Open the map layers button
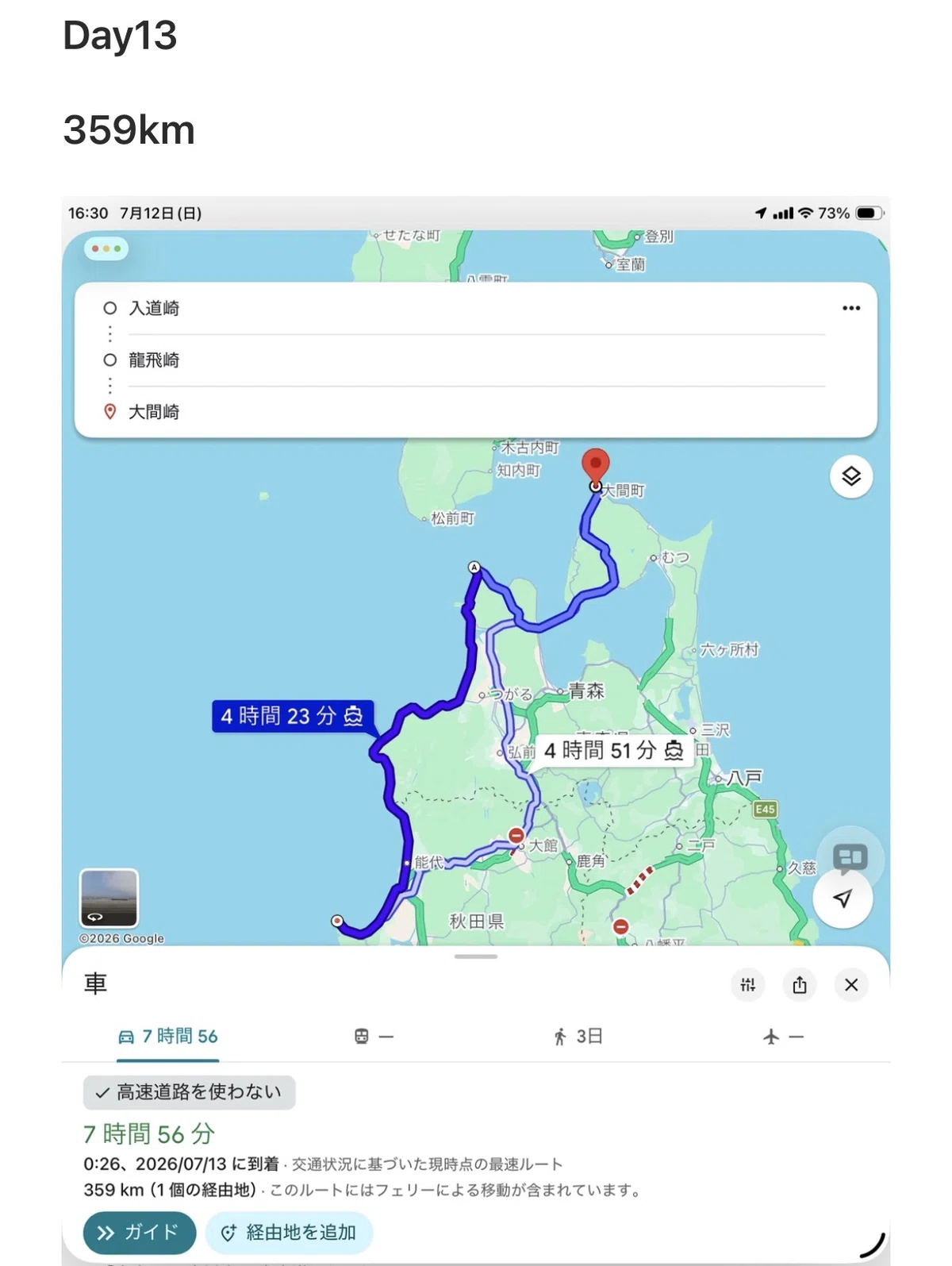 pos(851,476)
